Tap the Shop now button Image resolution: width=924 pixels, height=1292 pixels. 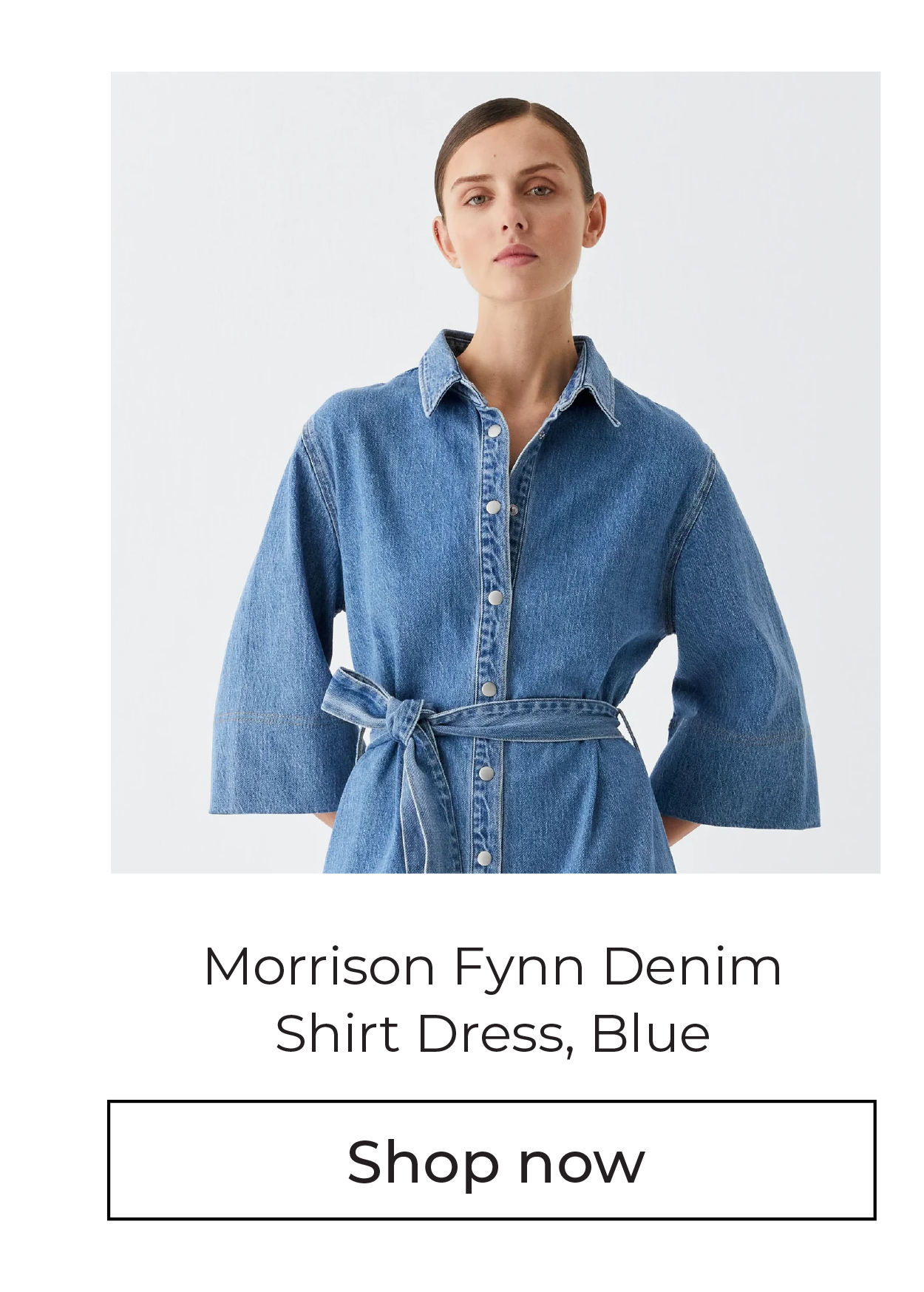(x=492, y=1160)
